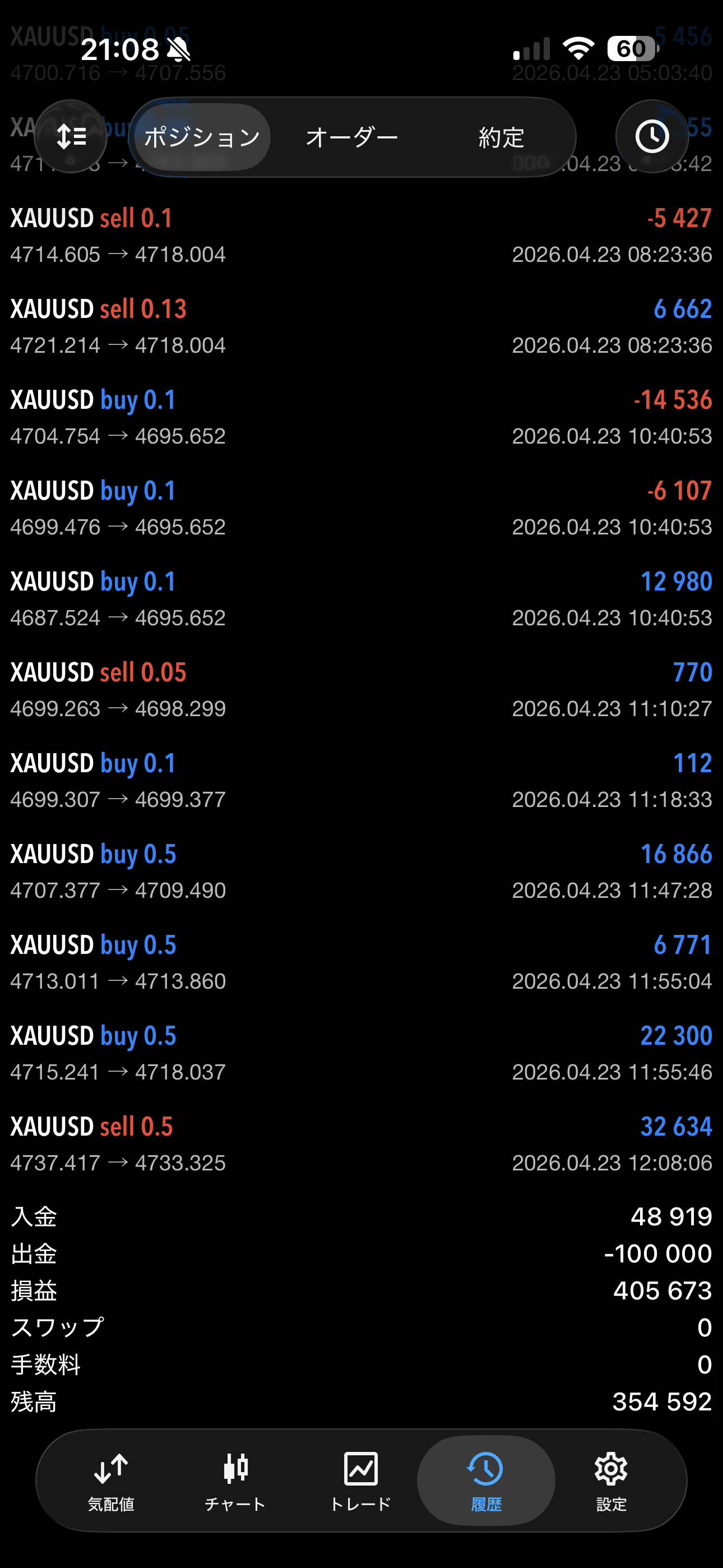Image resolution: width=723 pixels, height=1568 pixels.
Task: Open the buy 0.1 trade with 112
Action: tap(361, 780)
